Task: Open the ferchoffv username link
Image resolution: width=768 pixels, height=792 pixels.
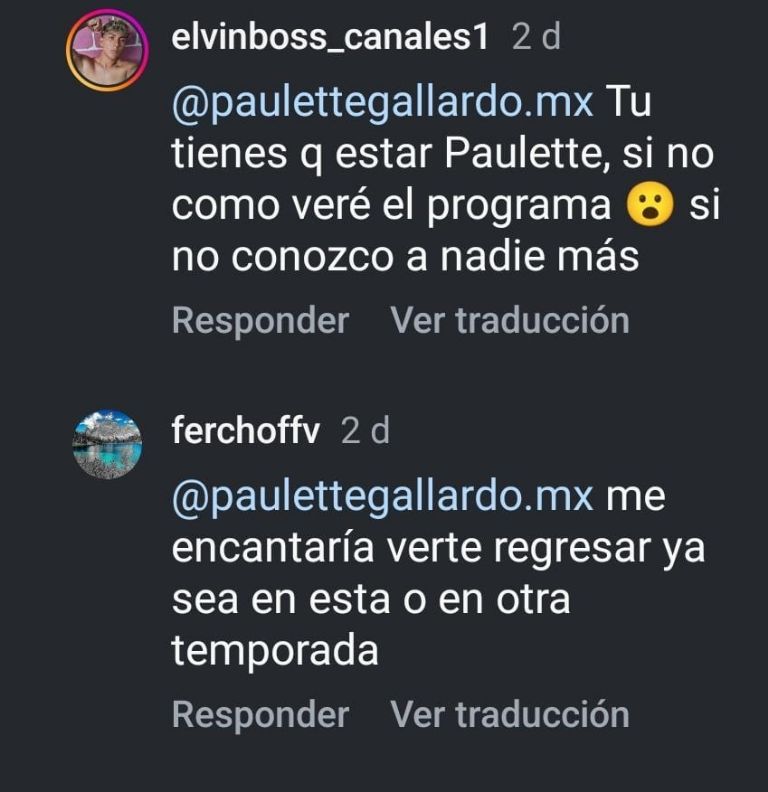Action: (x=245, y=432)
